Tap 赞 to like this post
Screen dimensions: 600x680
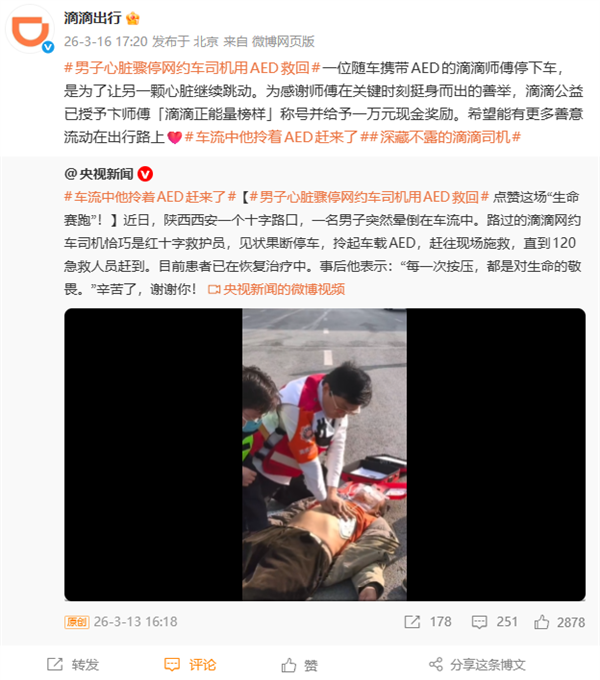coord(300,664)
